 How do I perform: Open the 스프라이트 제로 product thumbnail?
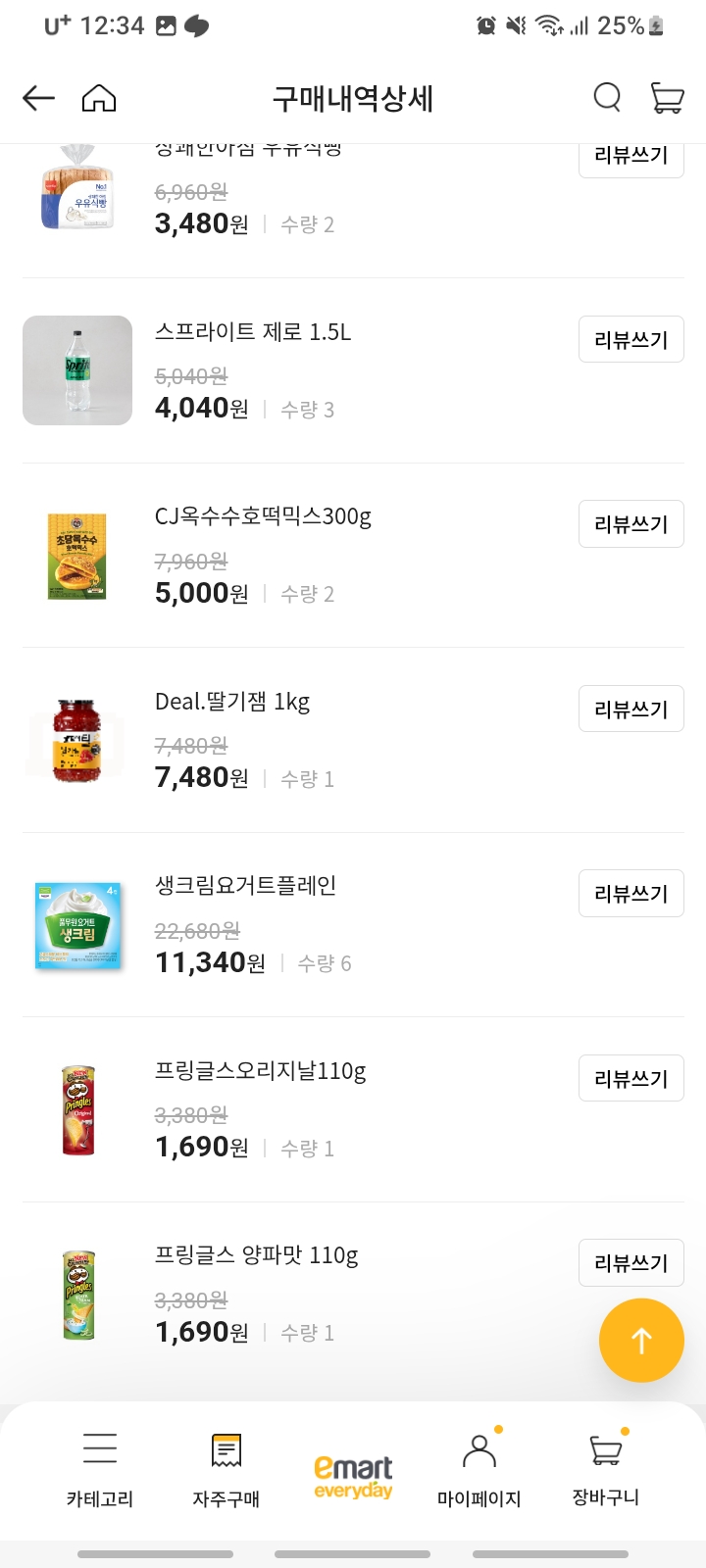click(x=77, y=370)
